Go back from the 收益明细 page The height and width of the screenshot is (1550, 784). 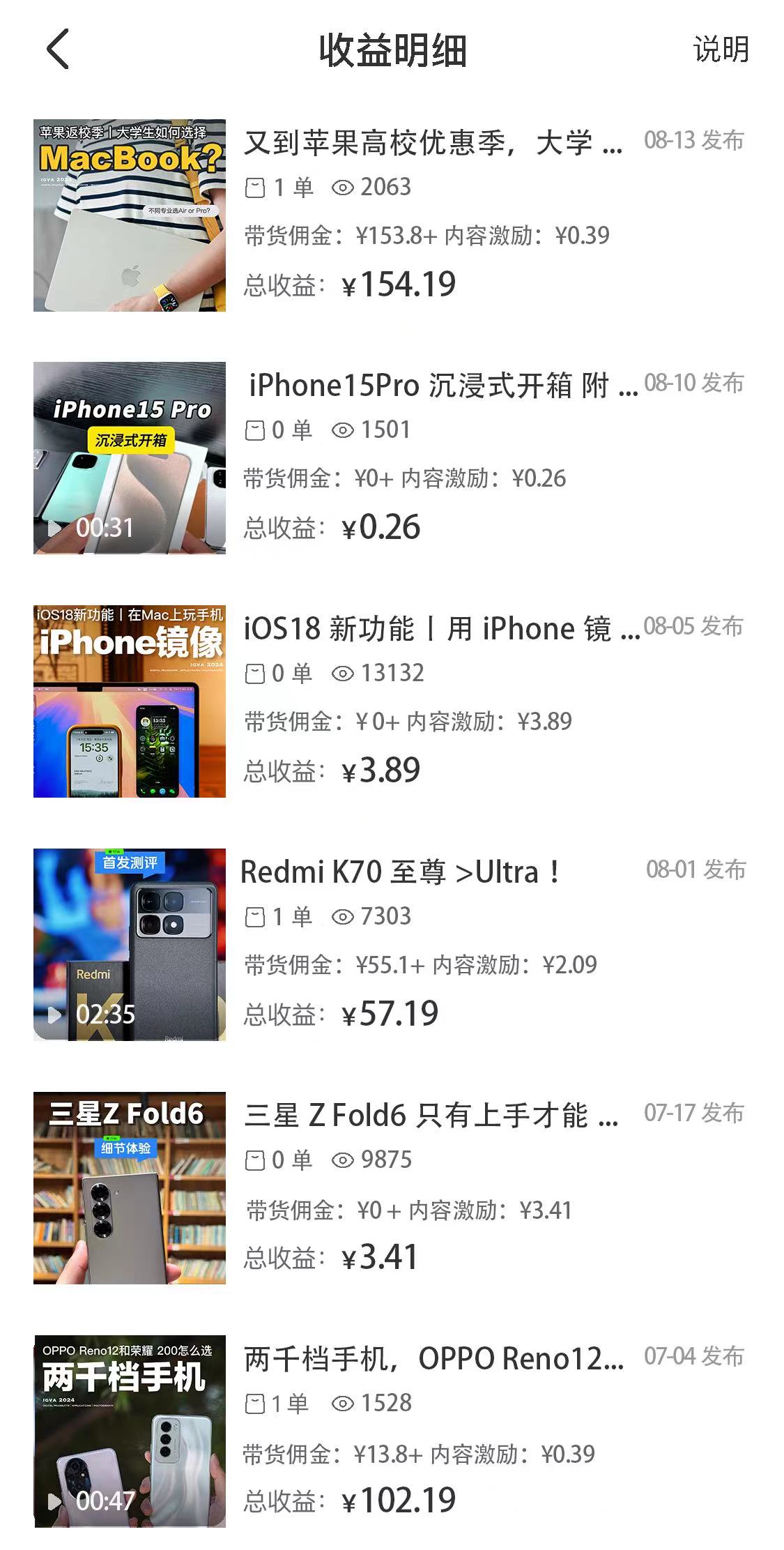click(59, 50)
